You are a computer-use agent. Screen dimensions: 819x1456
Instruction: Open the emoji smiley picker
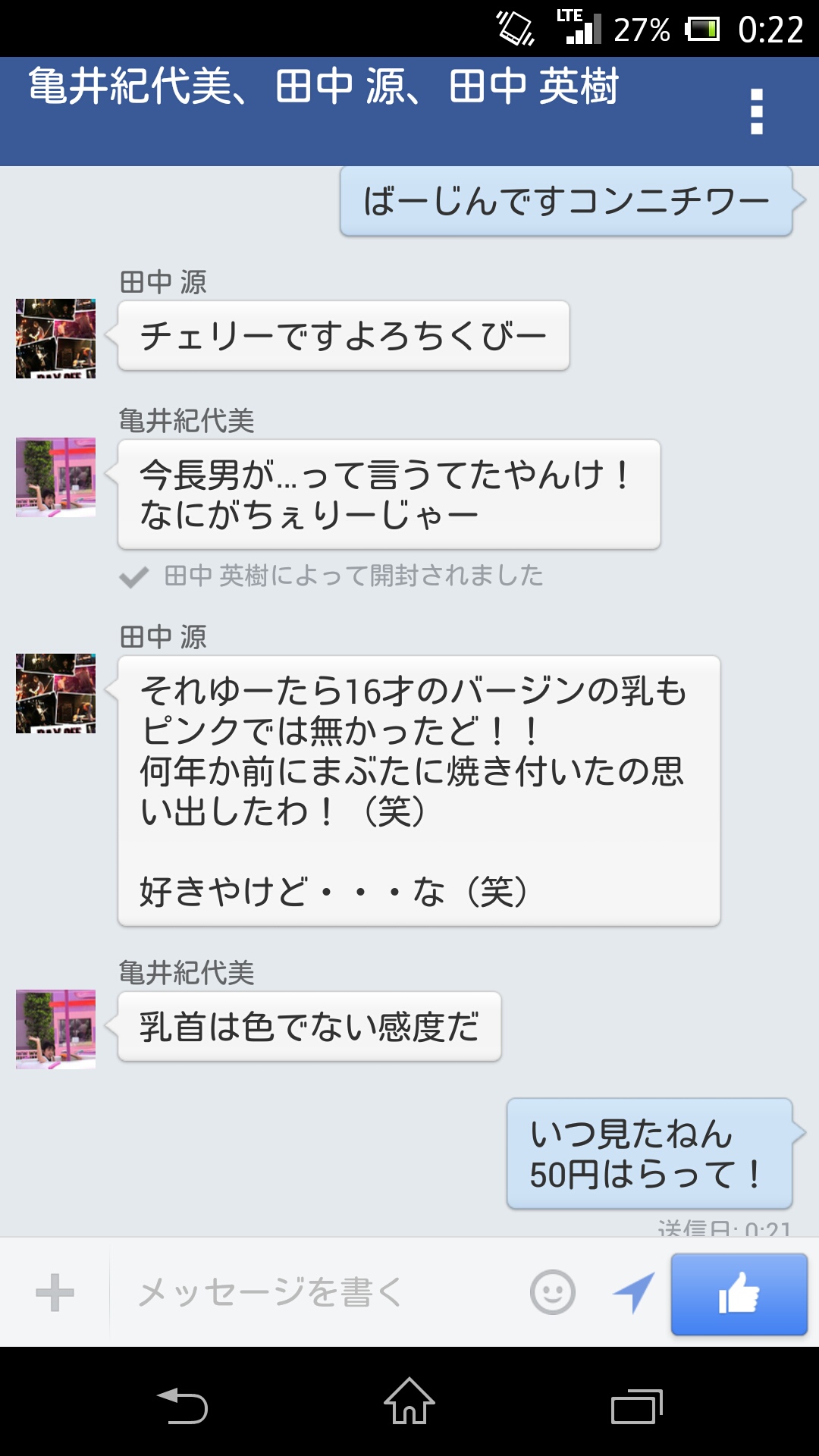[552, 1292]
